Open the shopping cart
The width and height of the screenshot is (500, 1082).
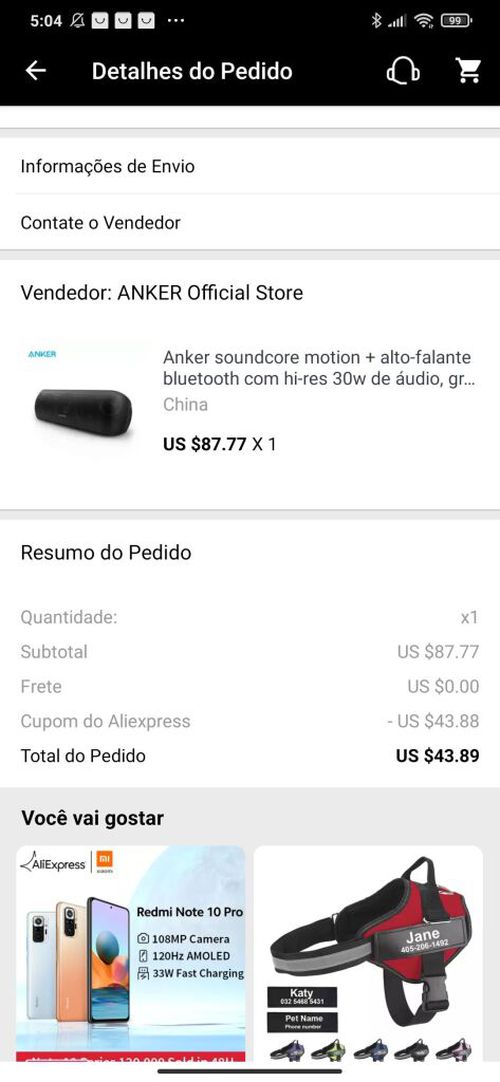[468, 71]
